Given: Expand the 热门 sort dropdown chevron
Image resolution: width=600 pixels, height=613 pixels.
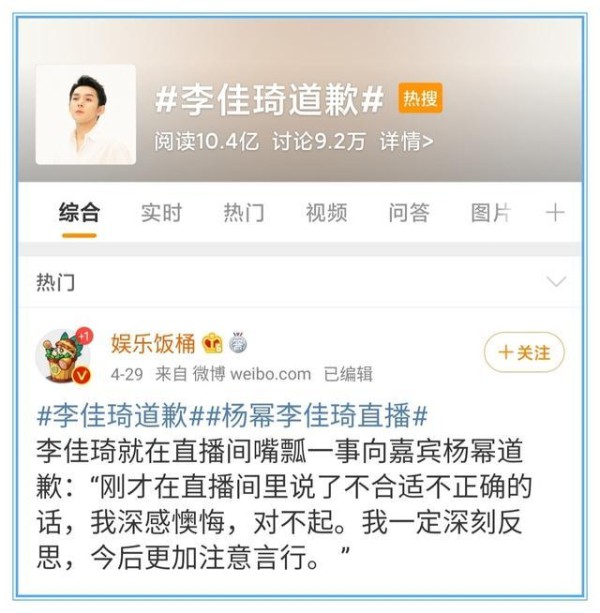Looking at the screenshot, I should pos(556,283).
